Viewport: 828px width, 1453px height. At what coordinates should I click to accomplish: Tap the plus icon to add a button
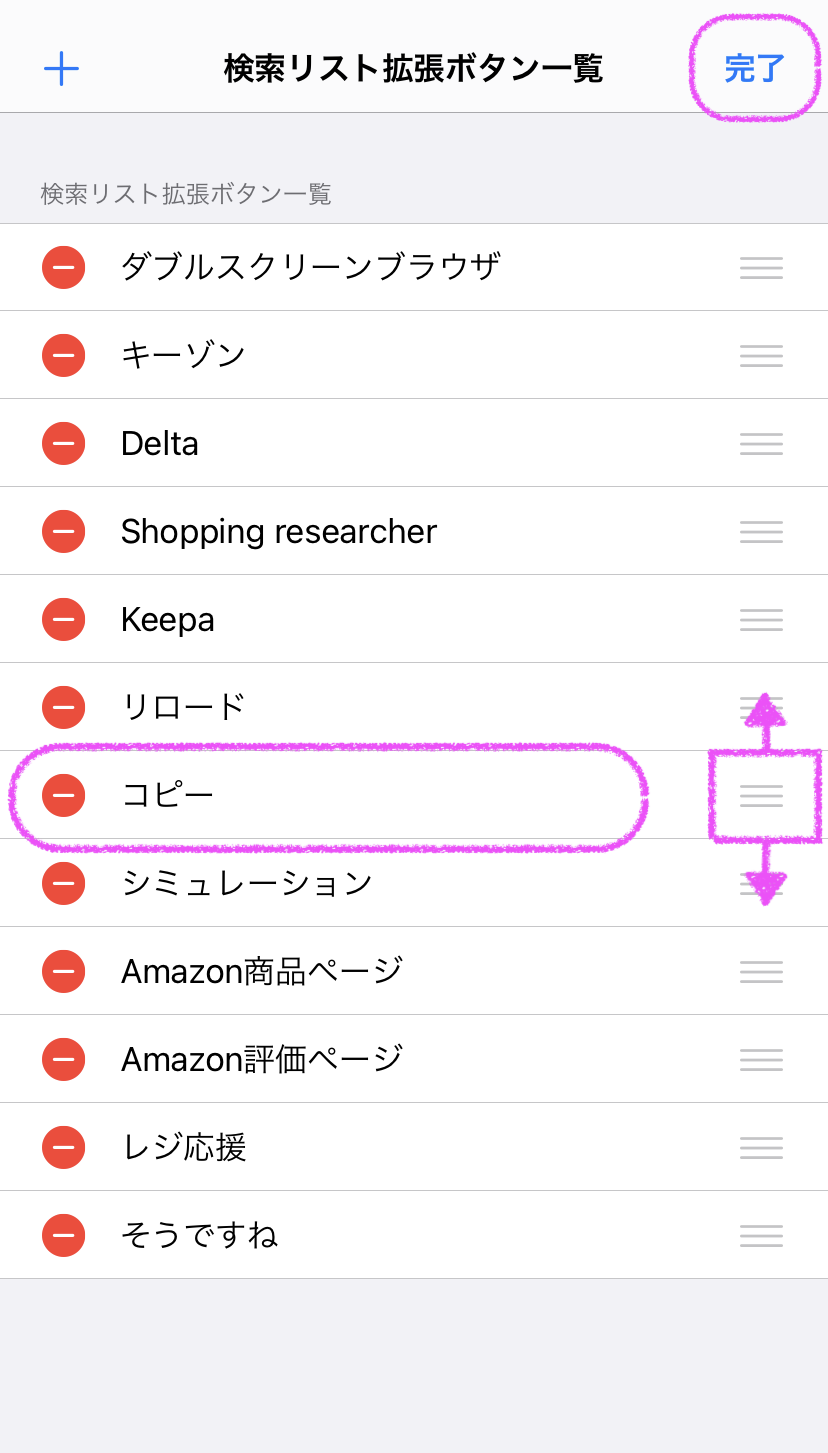point(61,68)
